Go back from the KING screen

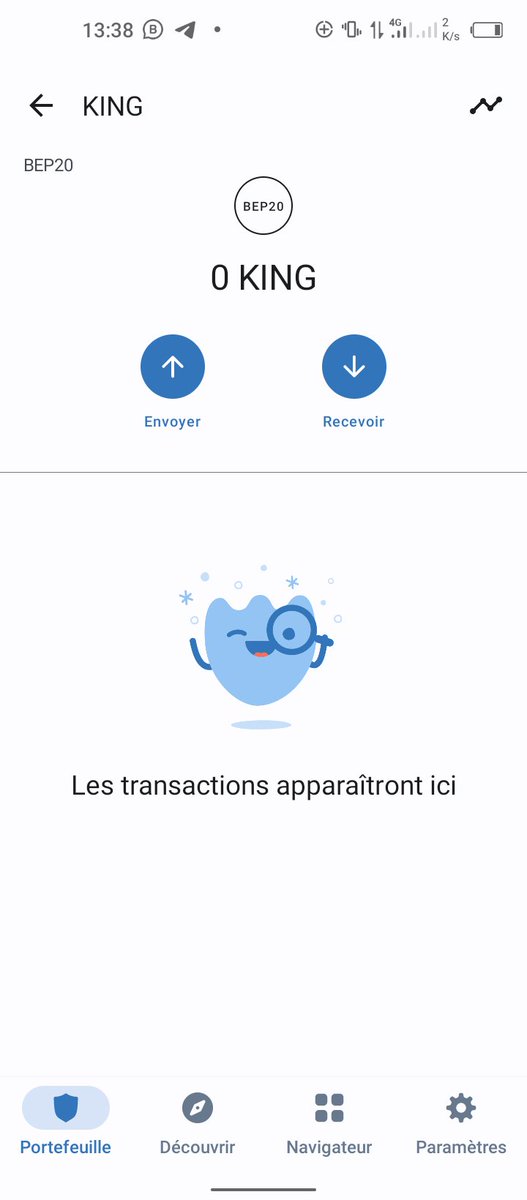click(41, 105)
